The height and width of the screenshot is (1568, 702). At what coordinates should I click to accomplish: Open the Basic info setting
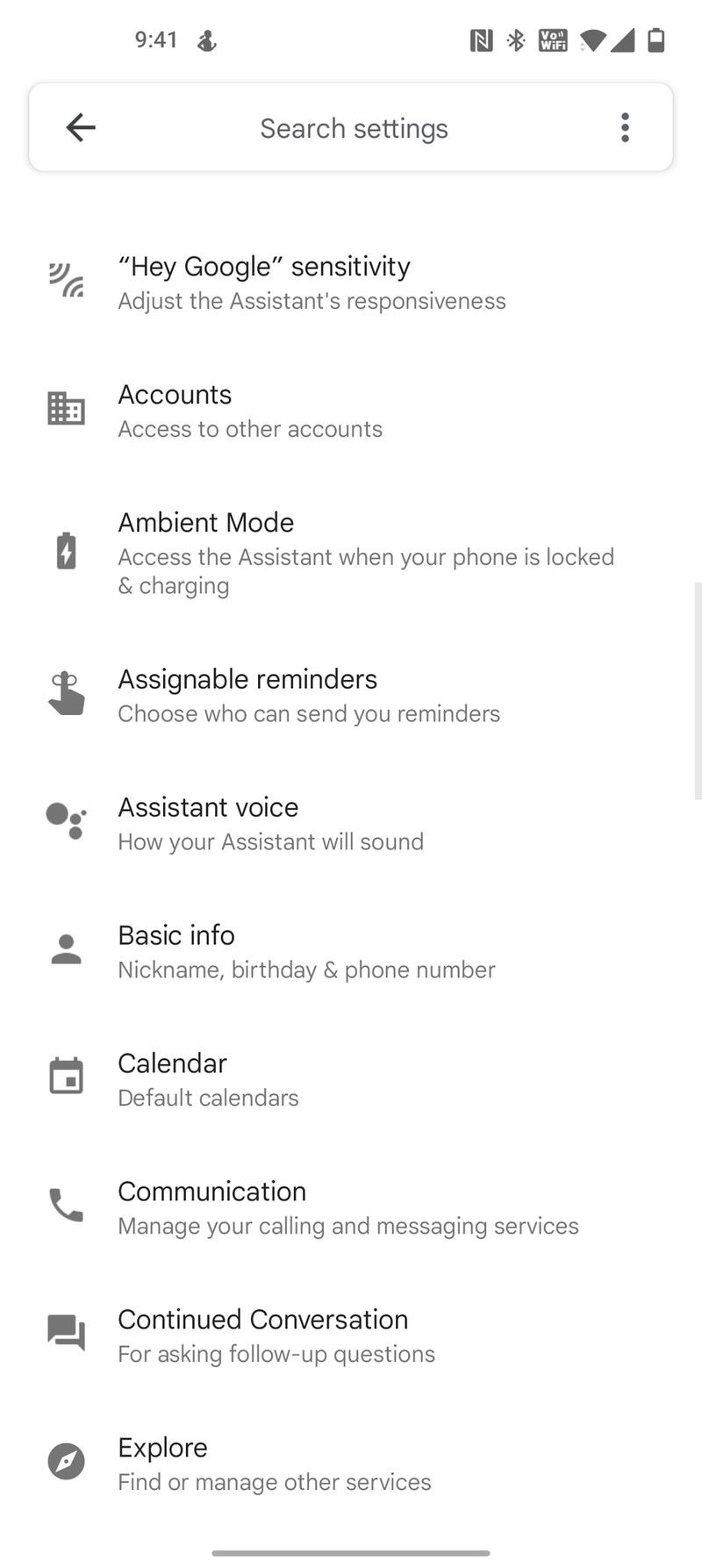point(351,949)
